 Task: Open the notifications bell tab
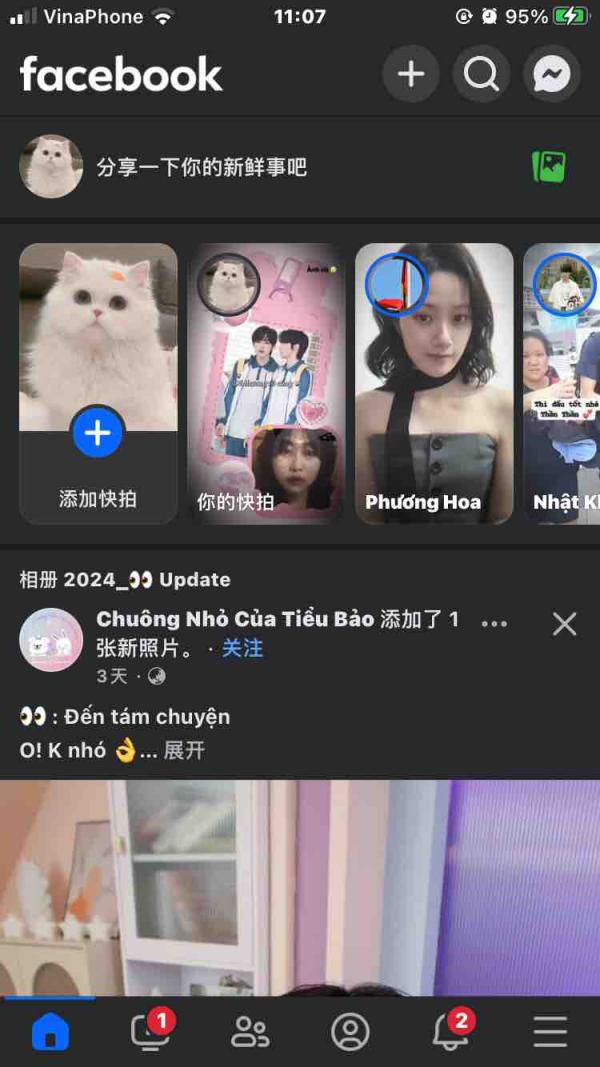pos(450,1032)
